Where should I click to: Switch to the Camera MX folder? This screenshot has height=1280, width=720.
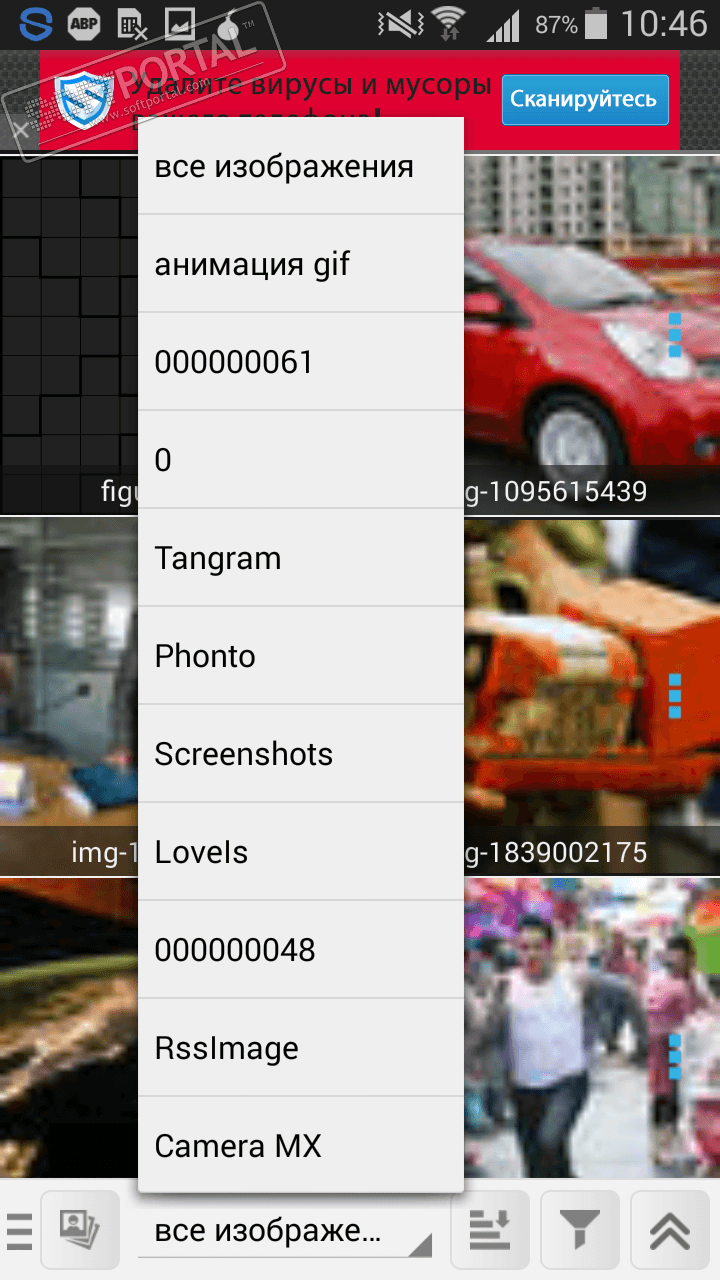point(300,1145)
